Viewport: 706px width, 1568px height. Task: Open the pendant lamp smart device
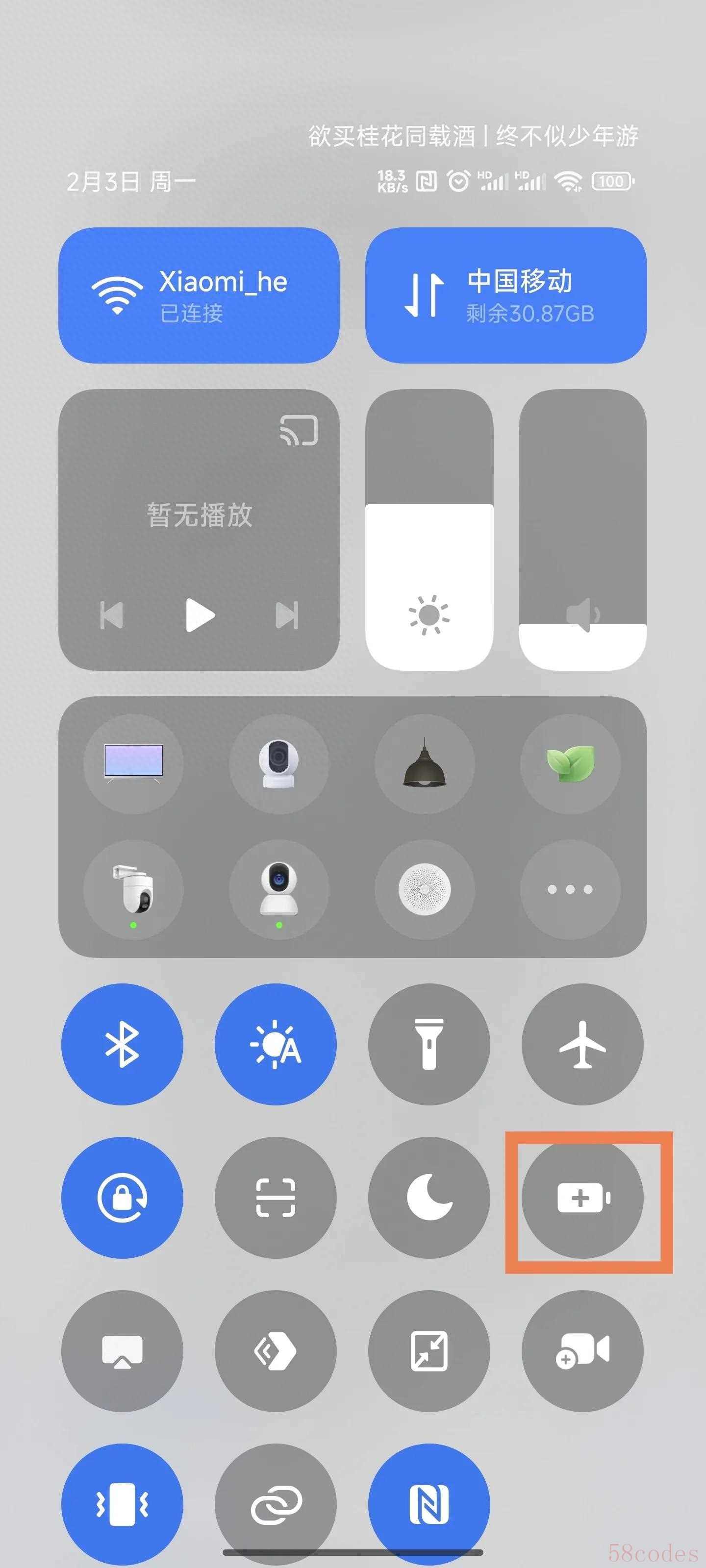(x=425, y=763)
